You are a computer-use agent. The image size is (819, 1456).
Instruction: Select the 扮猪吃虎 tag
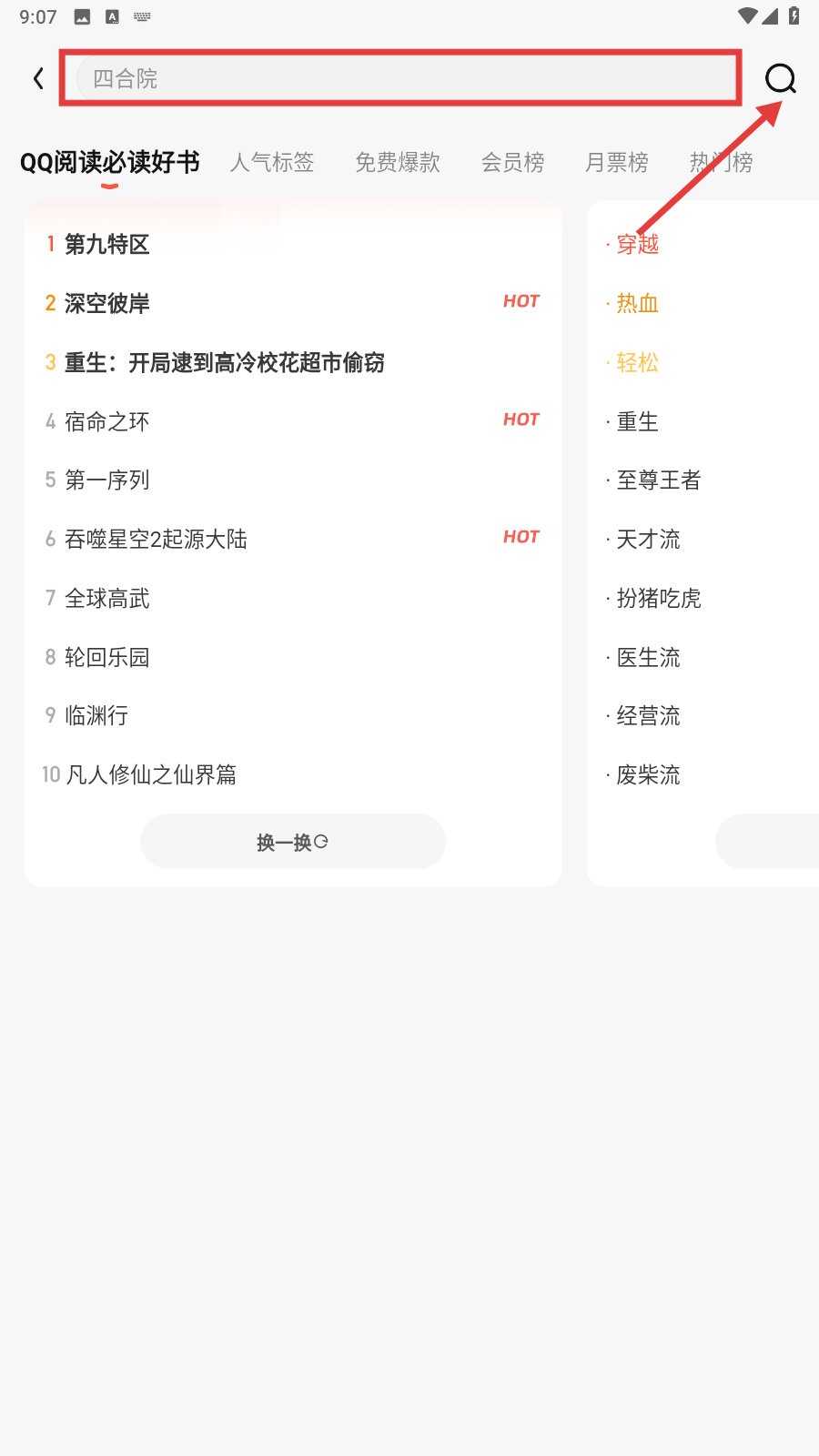click(x=659, y=598)
